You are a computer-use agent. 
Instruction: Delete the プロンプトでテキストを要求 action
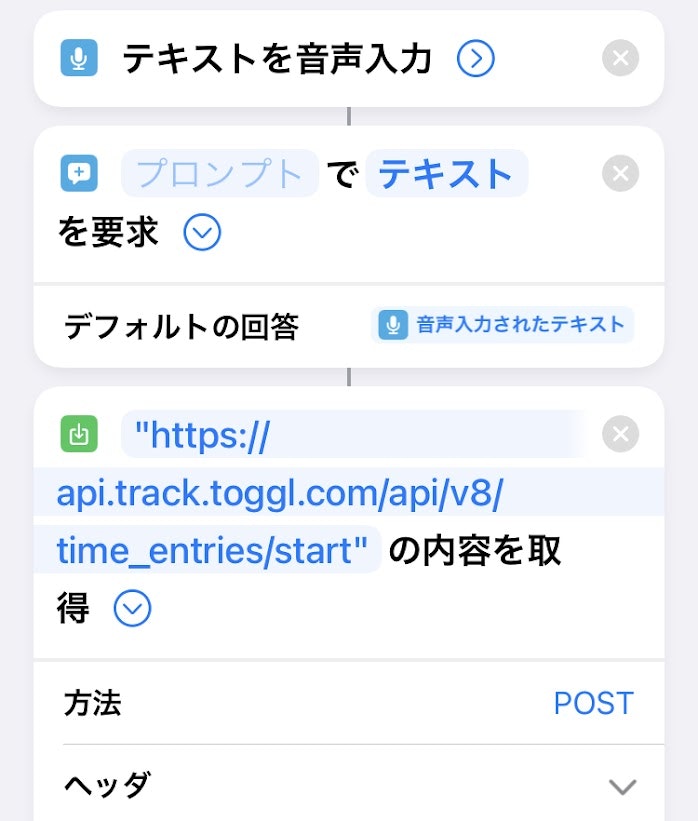pos(620,174)
